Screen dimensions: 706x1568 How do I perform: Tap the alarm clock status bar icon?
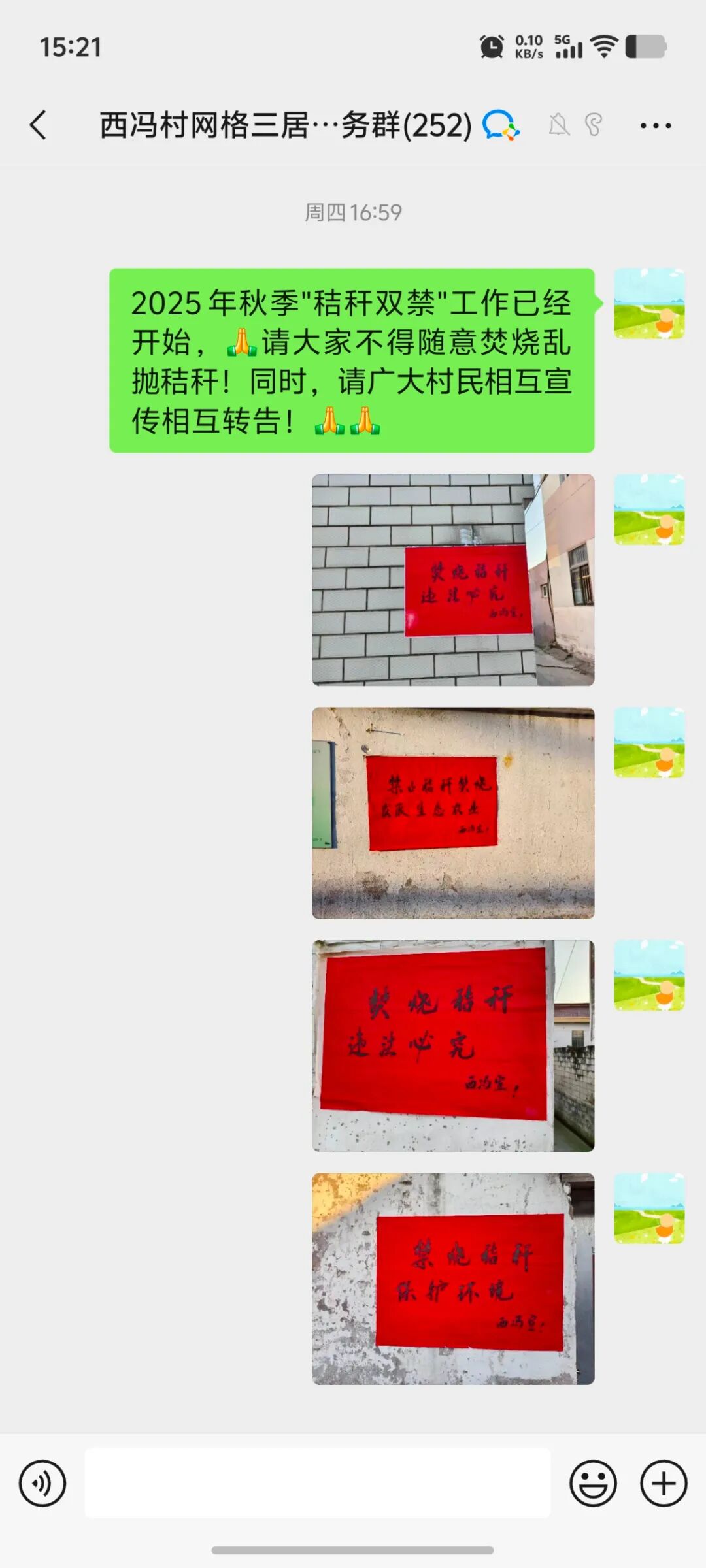click(492, 46)
